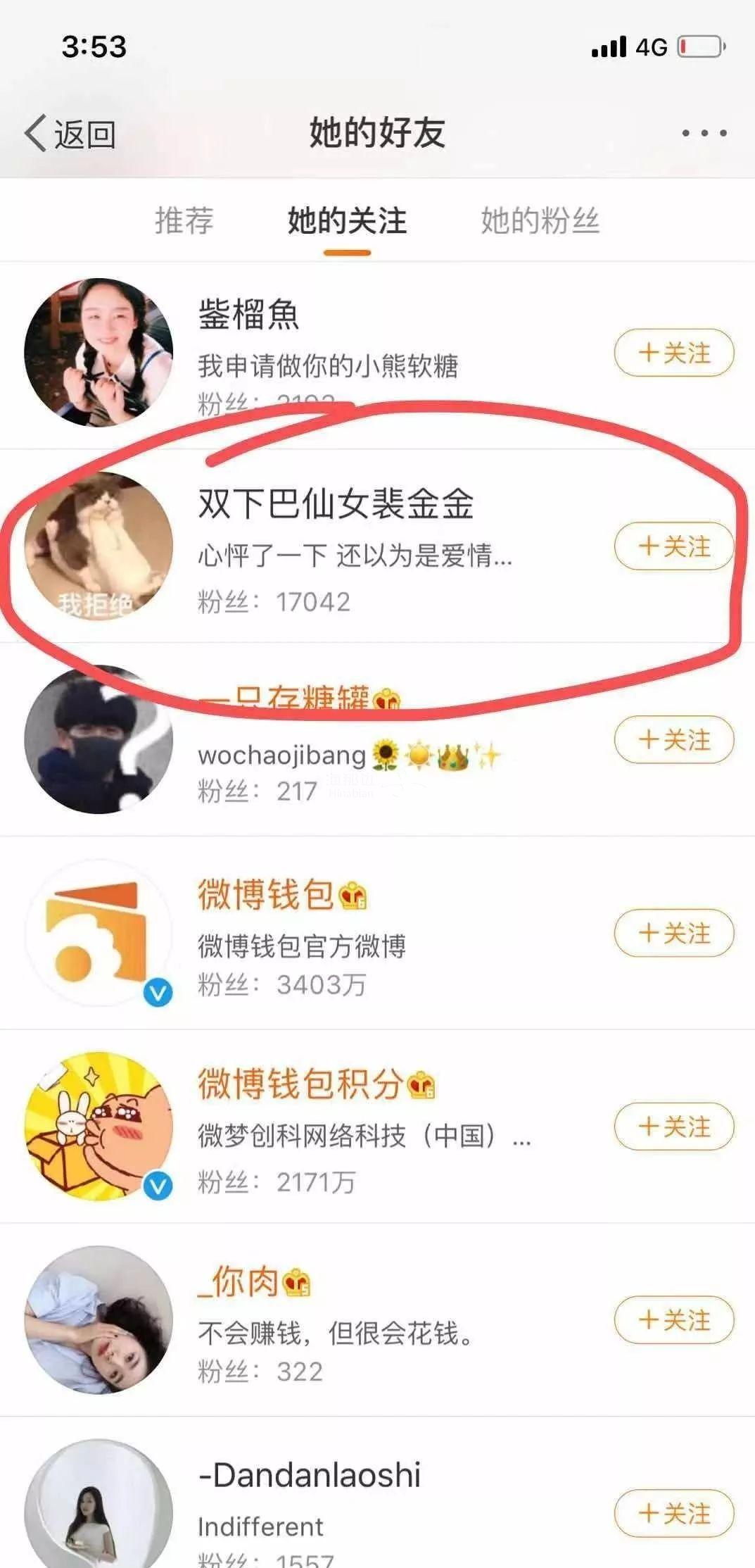Select the 她的关注 tab

tap(347, 221)
